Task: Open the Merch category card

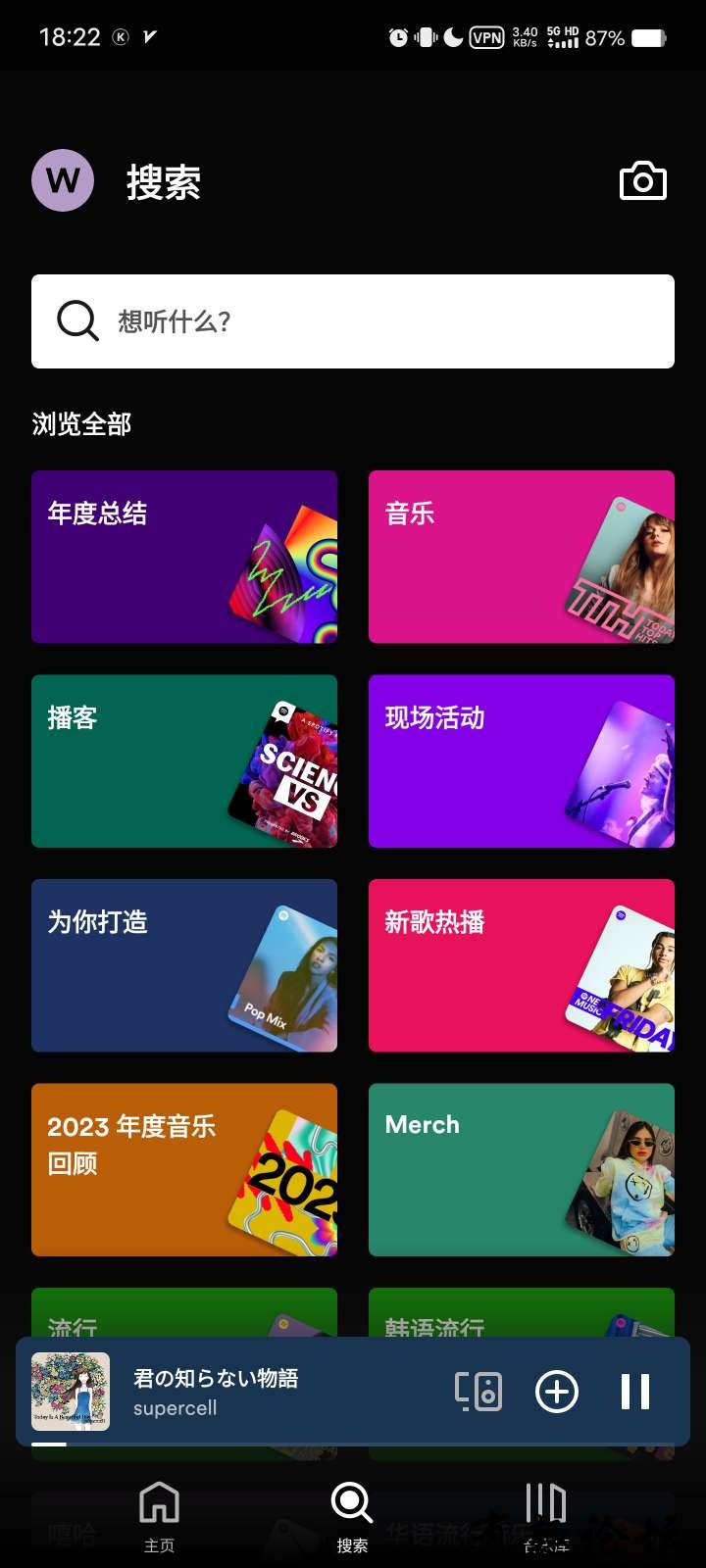Action: coord(522,1169)
